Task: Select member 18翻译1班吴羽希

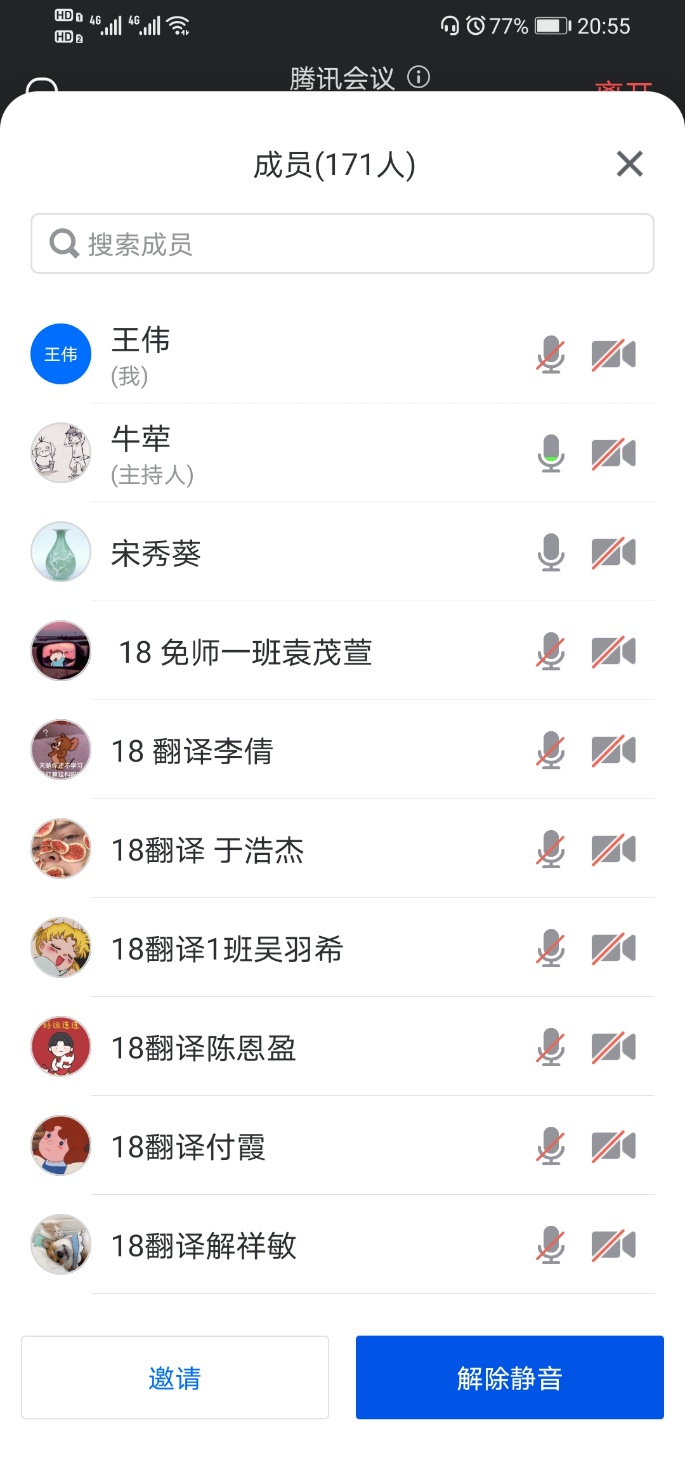Action: coord(300,949)
